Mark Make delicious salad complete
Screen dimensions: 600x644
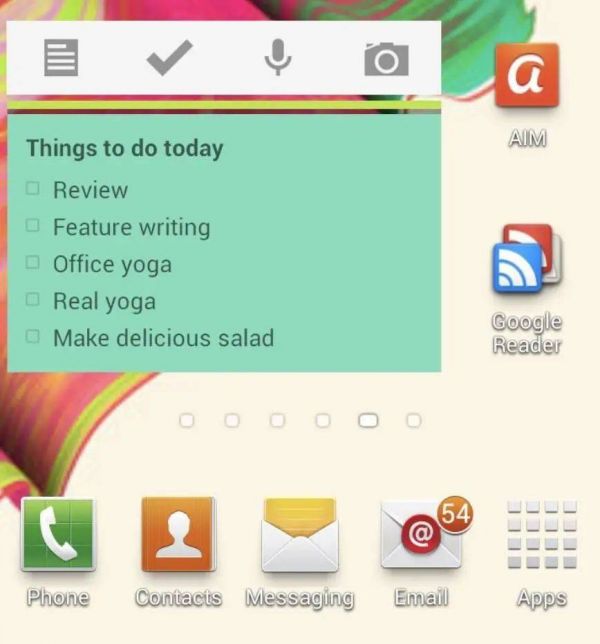[33, 337]
